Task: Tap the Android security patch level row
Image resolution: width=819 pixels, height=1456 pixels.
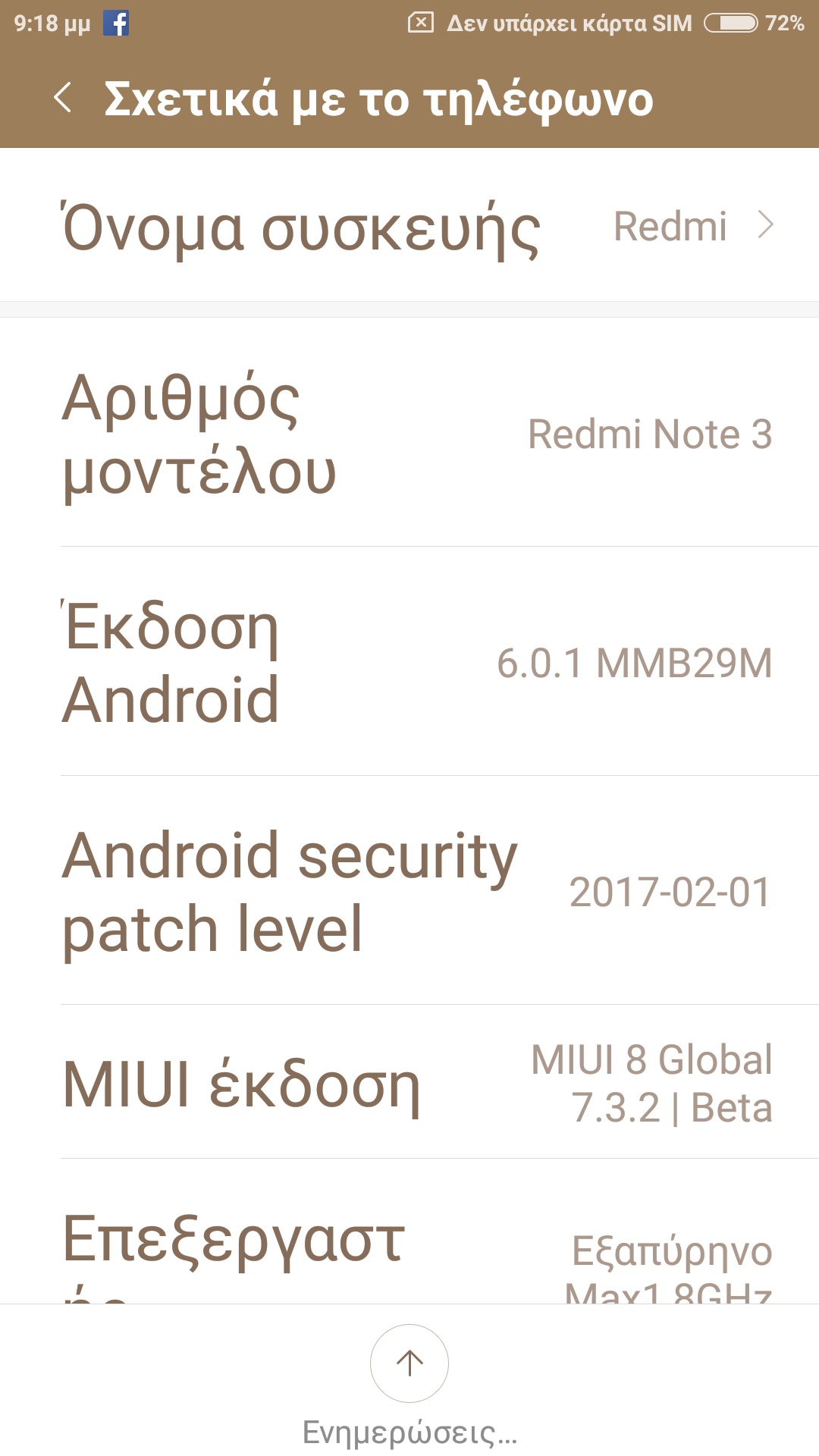Action: pos(409,892)
